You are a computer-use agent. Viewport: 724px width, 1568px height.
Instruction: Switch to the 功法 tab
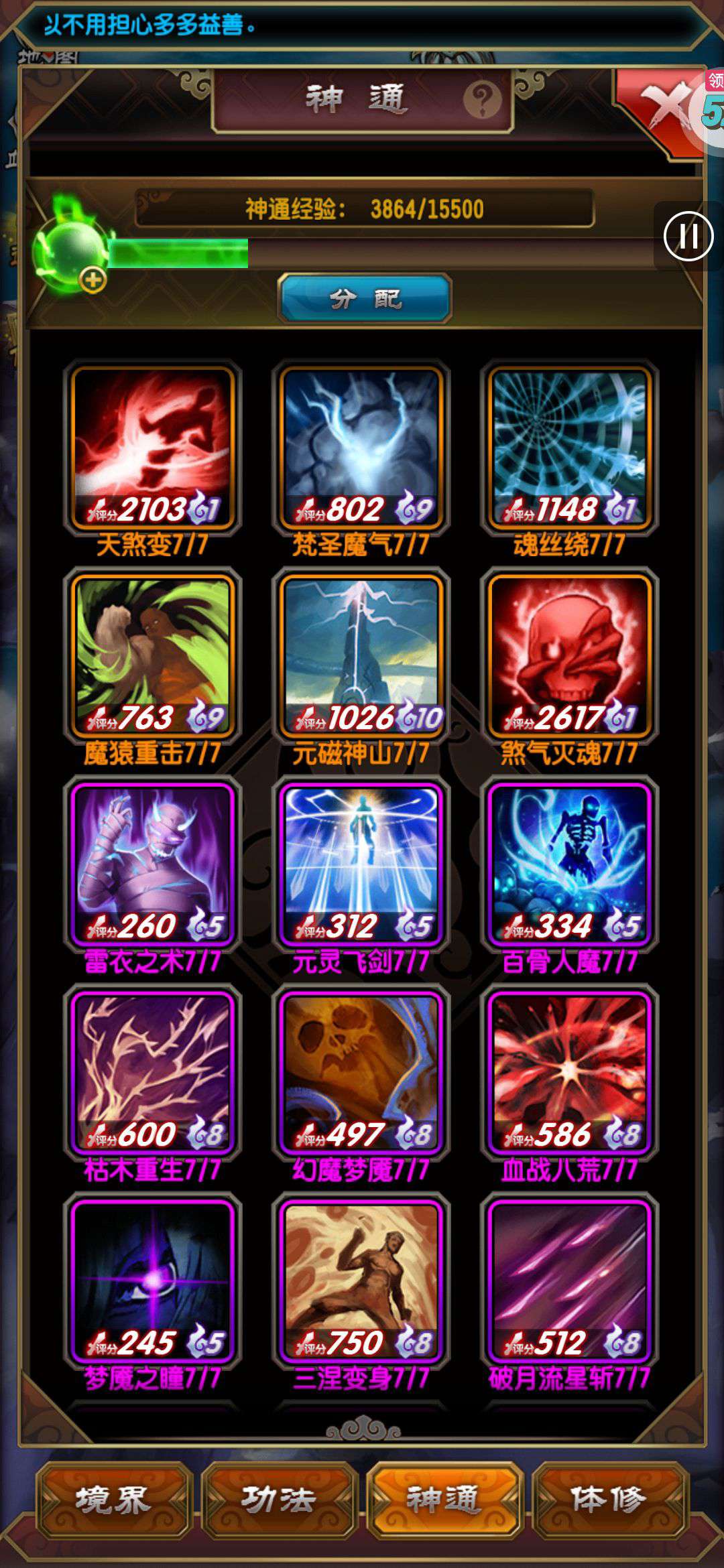278,1499
